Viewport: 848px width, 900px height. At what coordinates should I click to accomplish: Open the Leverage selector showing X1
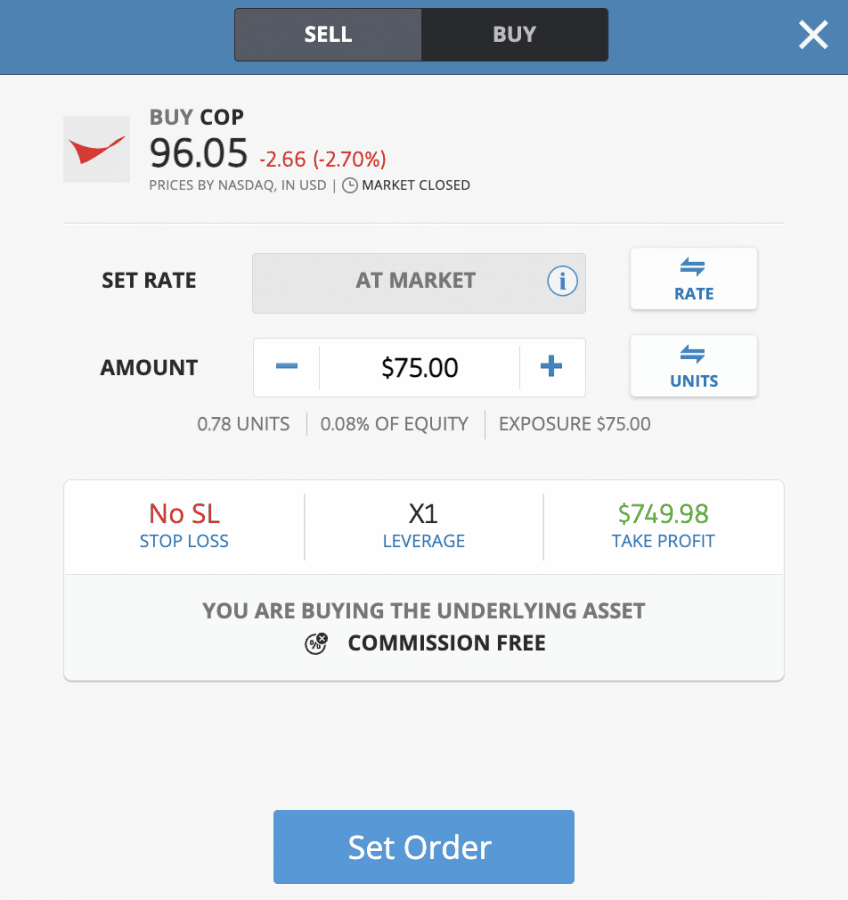[423, 527]
